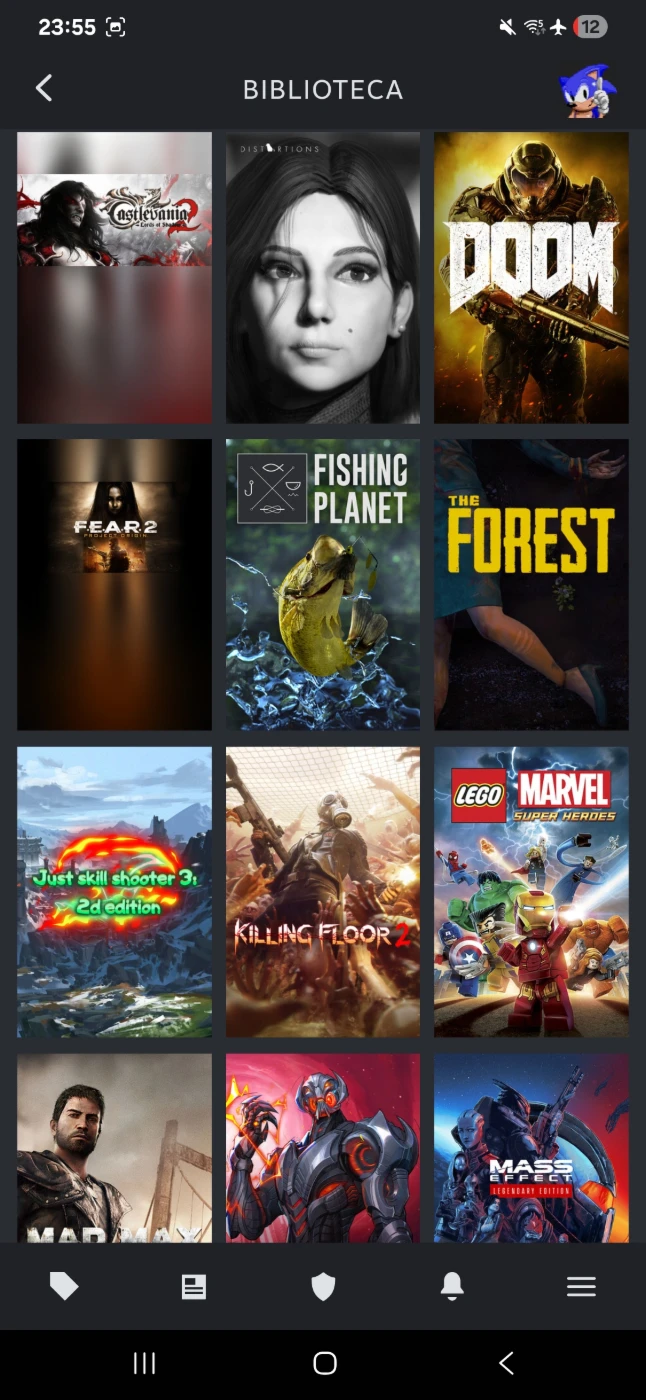Open the Steam Guard shield tab
The height and width of the screenshot is (1400, 646).
[323, 1287]
